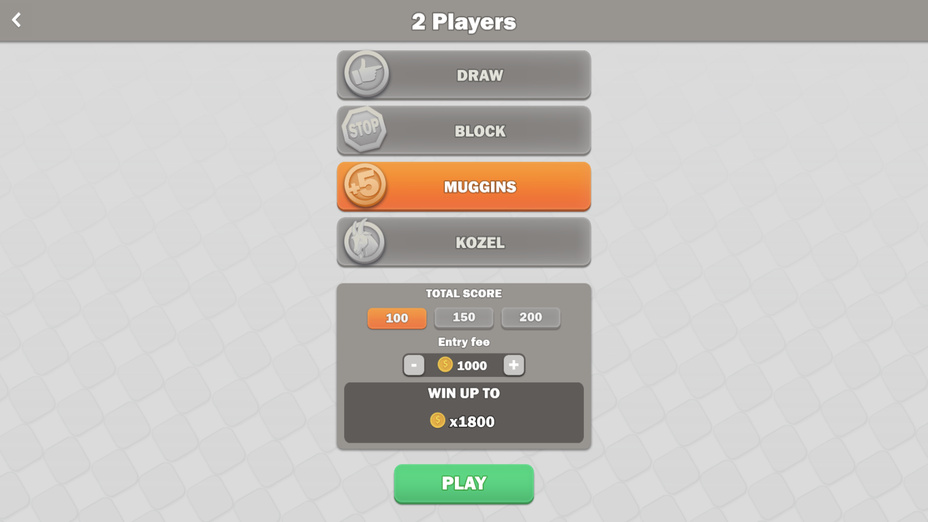Viewport: 928px width, 522px height.
Task: Start the game with the Play button
Action: [463, 483]
